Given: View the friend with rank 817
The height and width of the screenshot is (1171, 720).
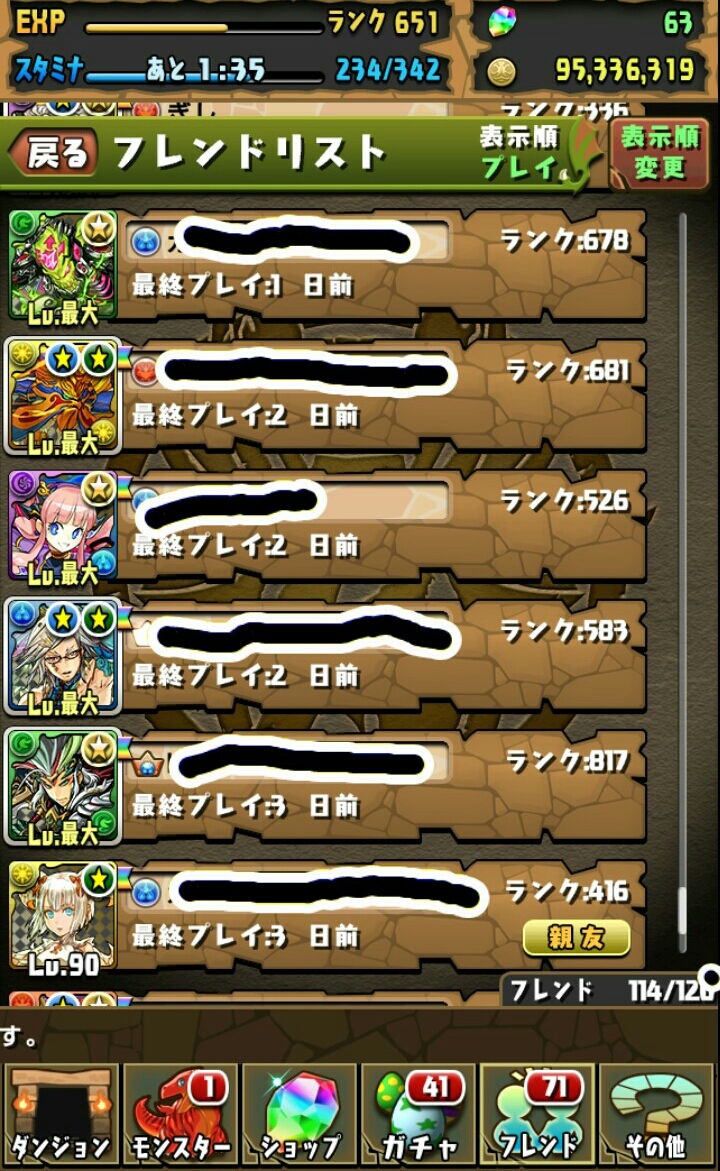Looking at the screenshot, I should click(x=326, y=786).
